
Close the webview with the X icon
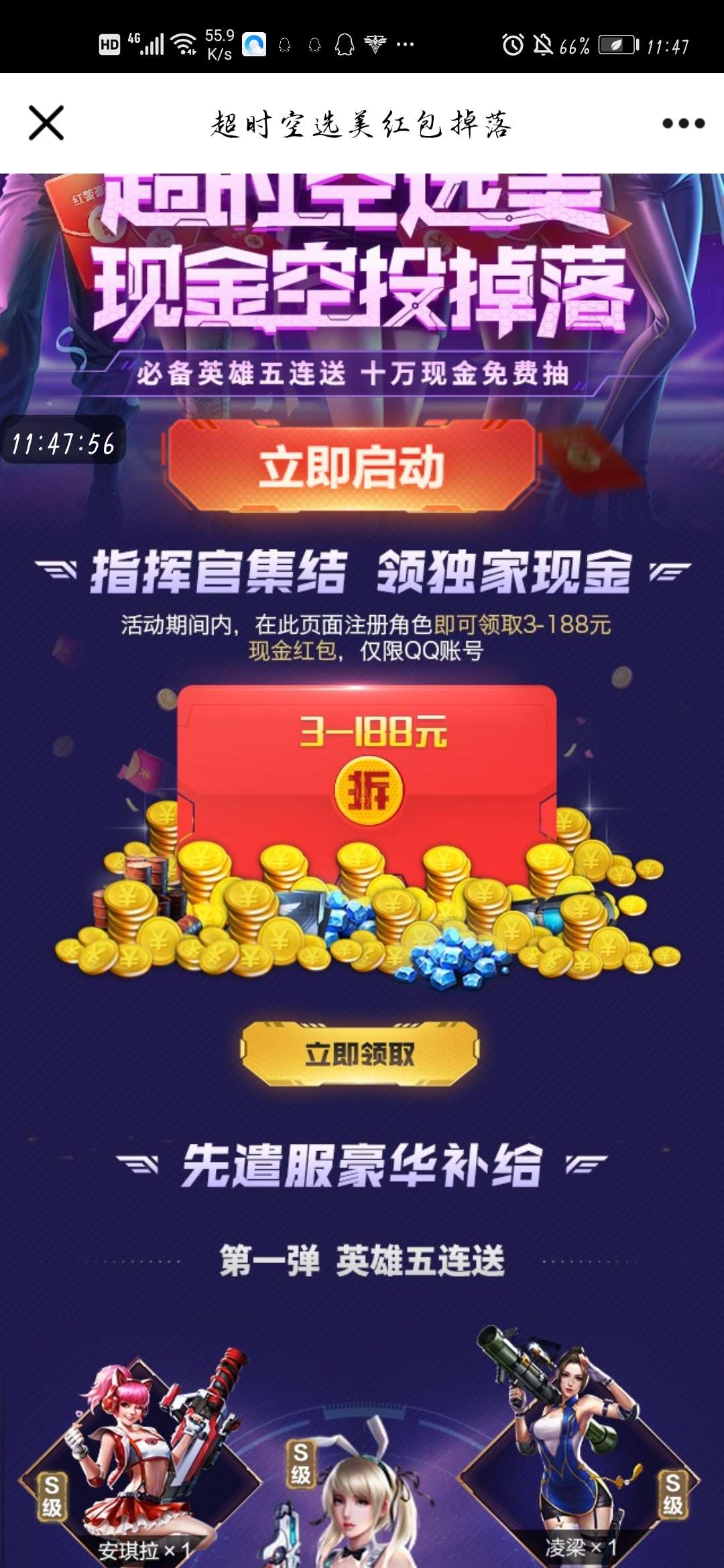click(46, 123)
